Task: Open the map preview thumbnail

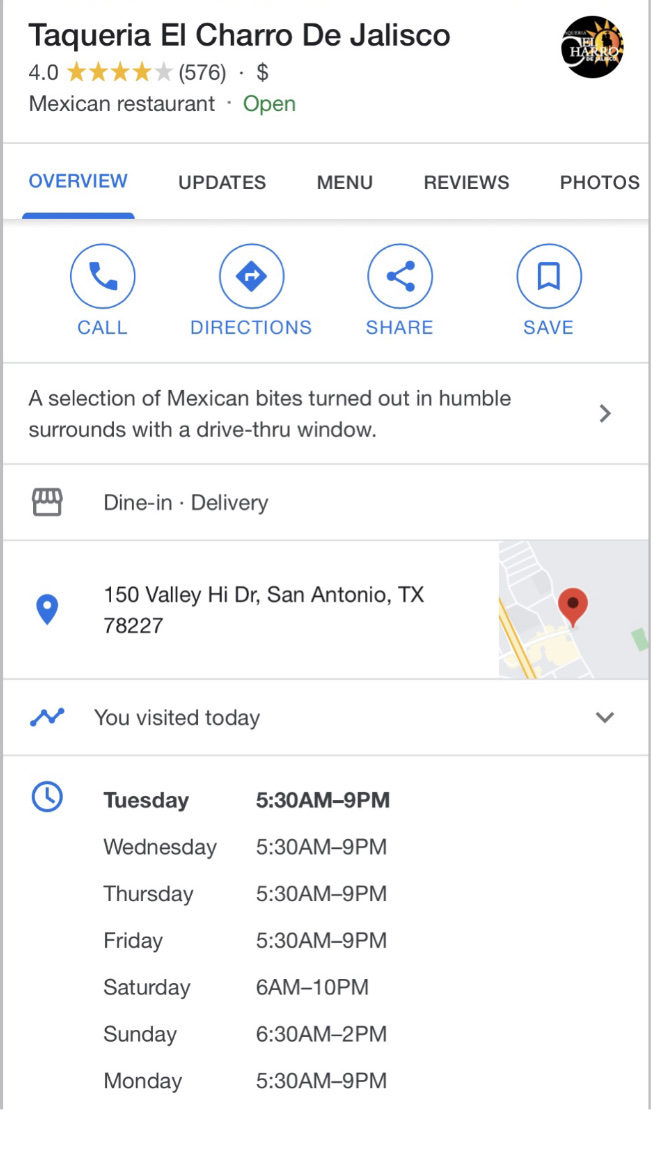Action: point(572,610)
